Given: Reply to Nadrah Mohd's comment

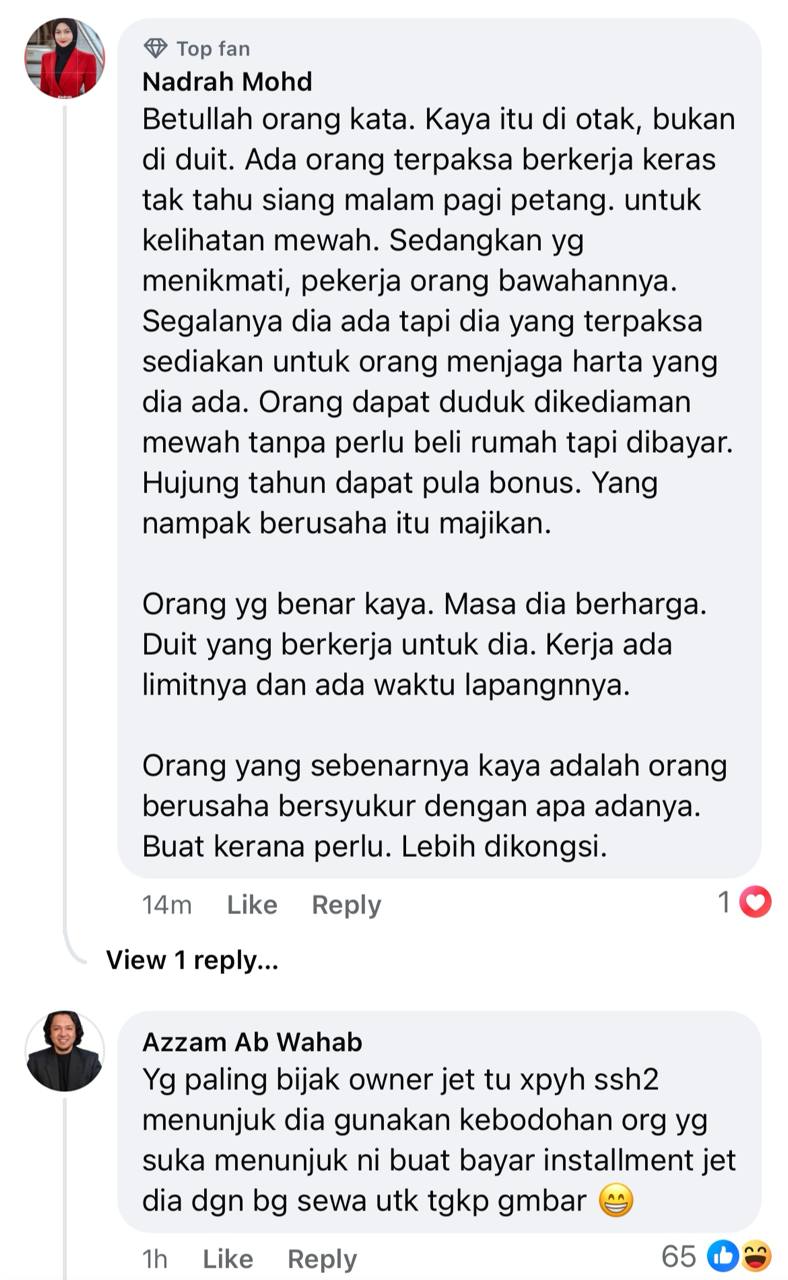Looking at the screenshot, I should click(x=346, y=905).
